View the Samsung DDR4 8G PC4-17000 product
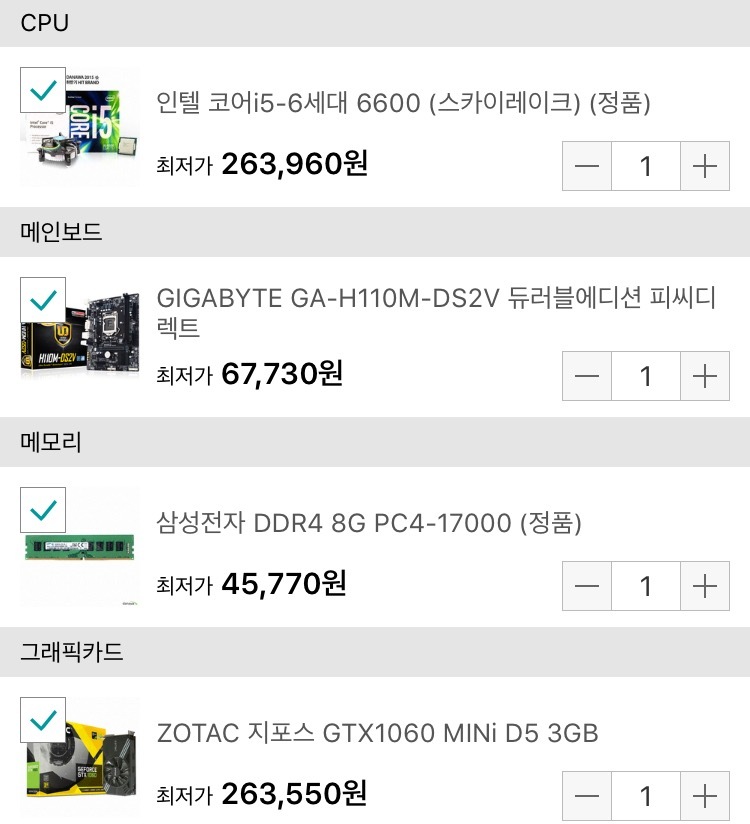 click(369, 523)
